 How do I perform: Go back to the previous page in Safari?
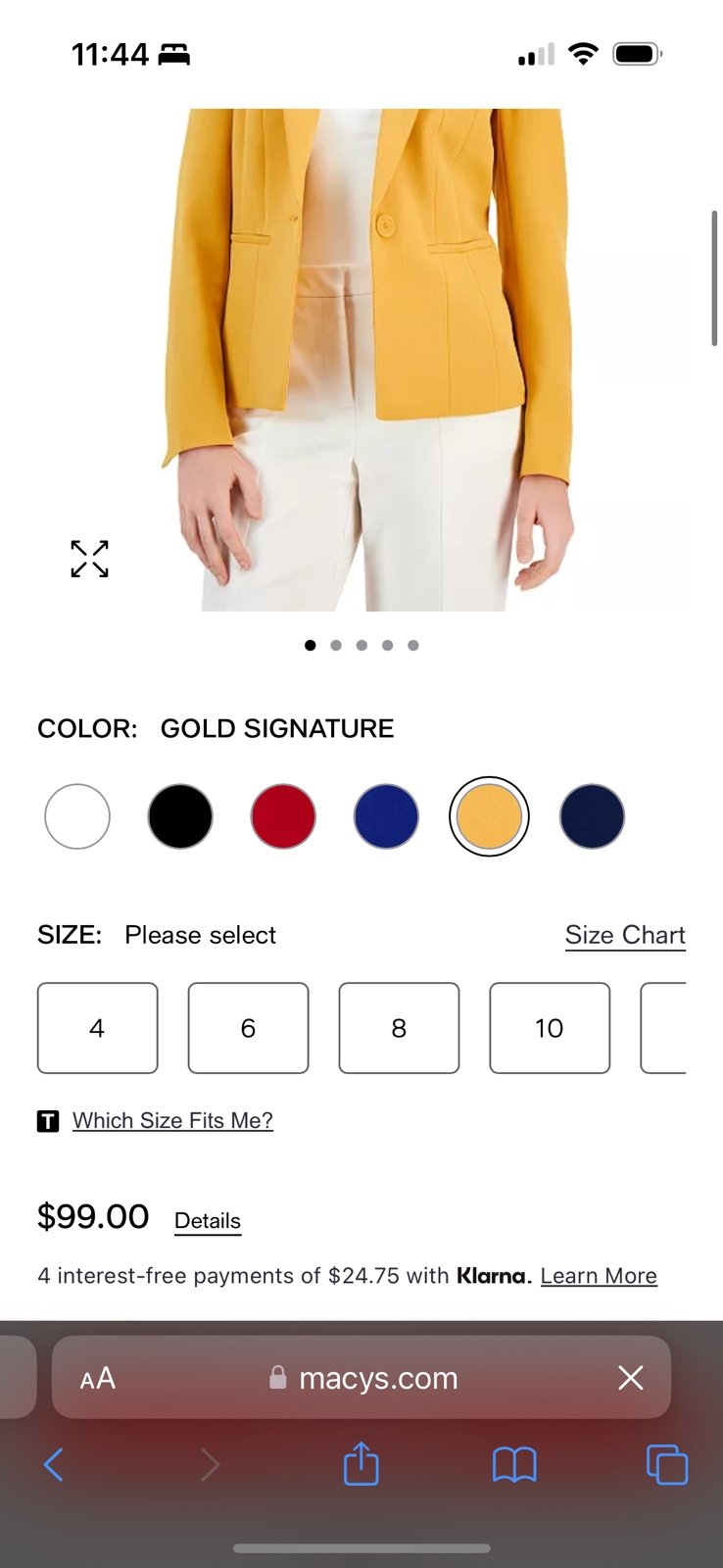tap(54, 1465)
